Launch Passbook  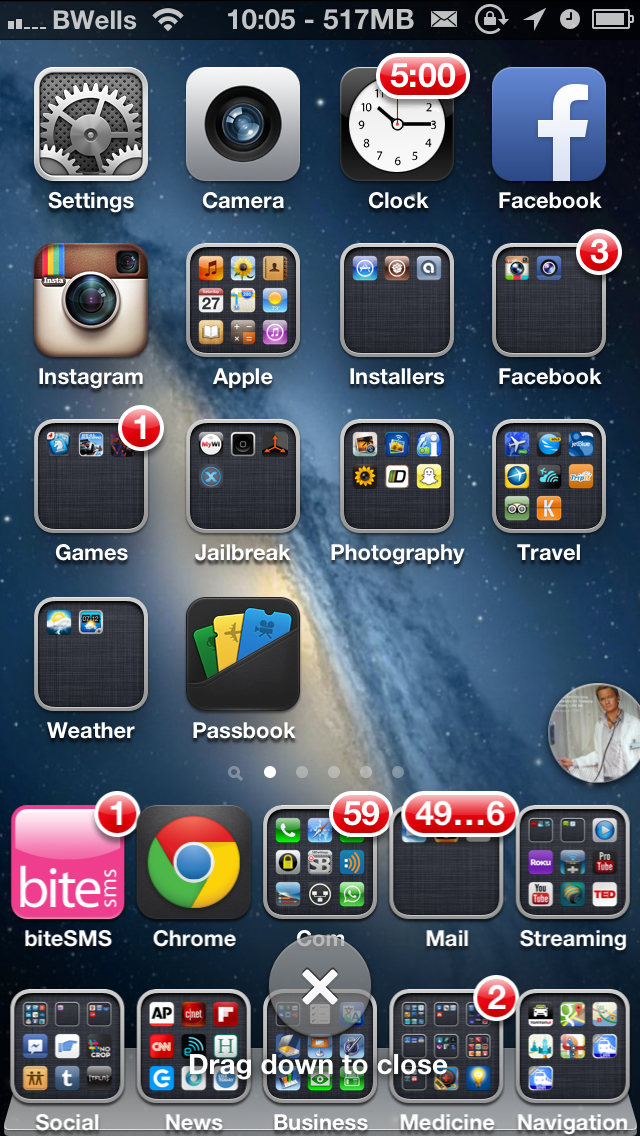pyautogui.click(x=243, y=654)
